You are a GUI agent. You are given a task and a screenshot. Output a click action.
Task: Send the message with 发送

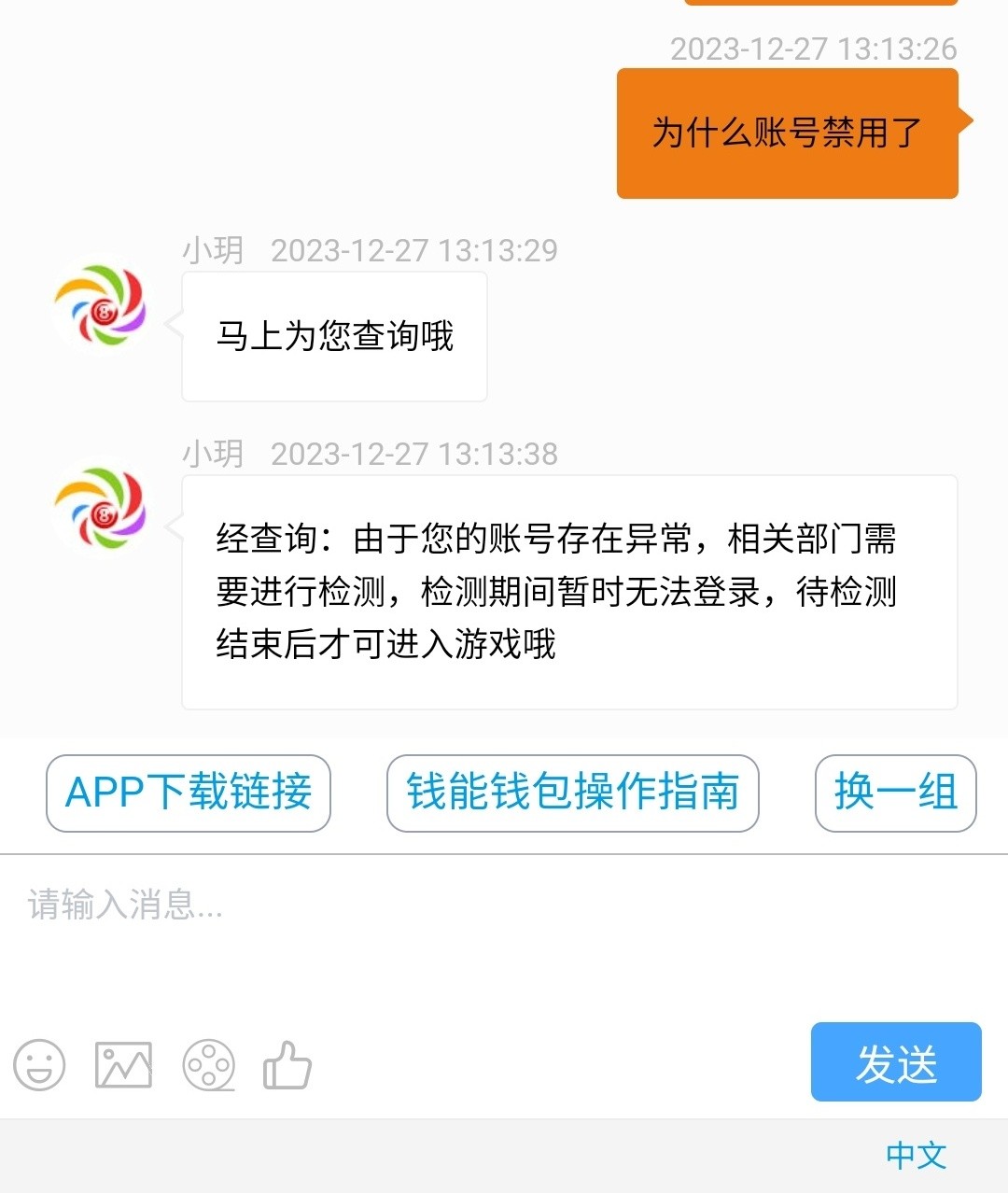click(x=896, y=1062)
